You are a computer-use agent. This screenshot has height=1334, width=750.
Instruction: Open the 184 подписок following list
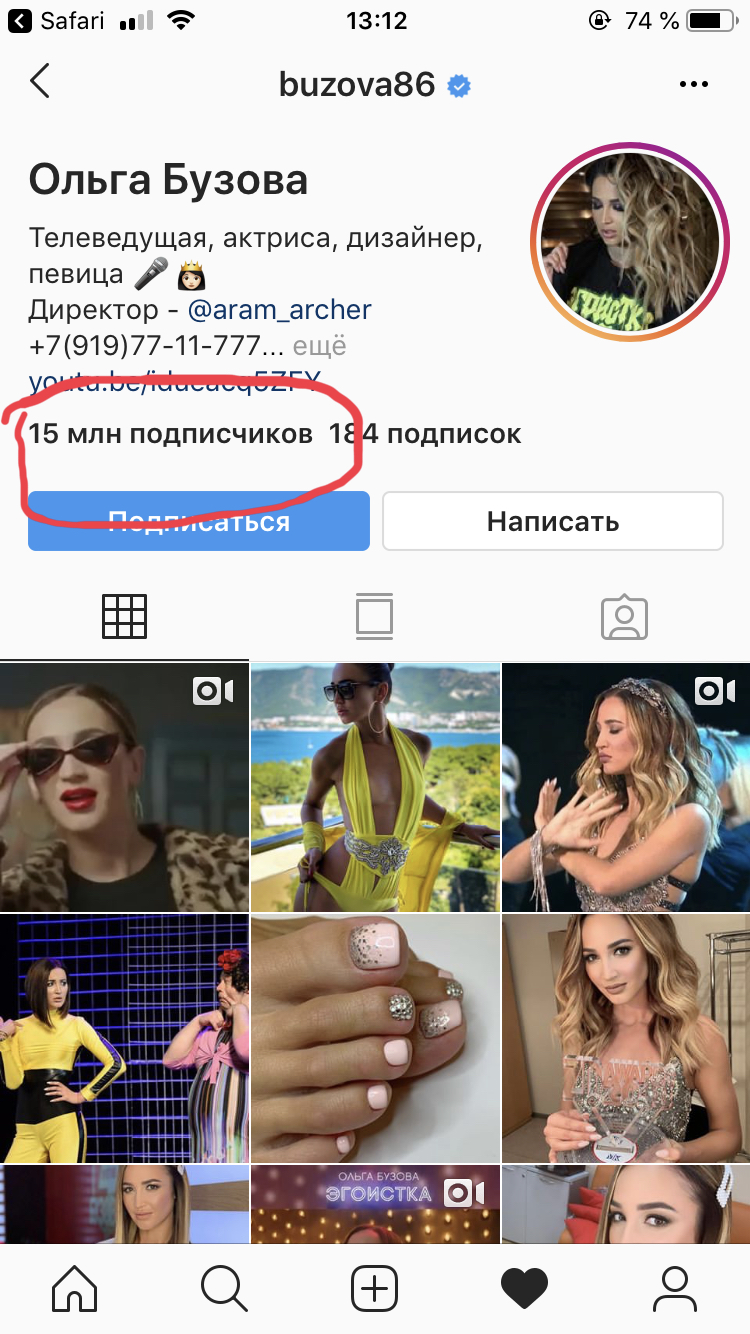(425, 434)
